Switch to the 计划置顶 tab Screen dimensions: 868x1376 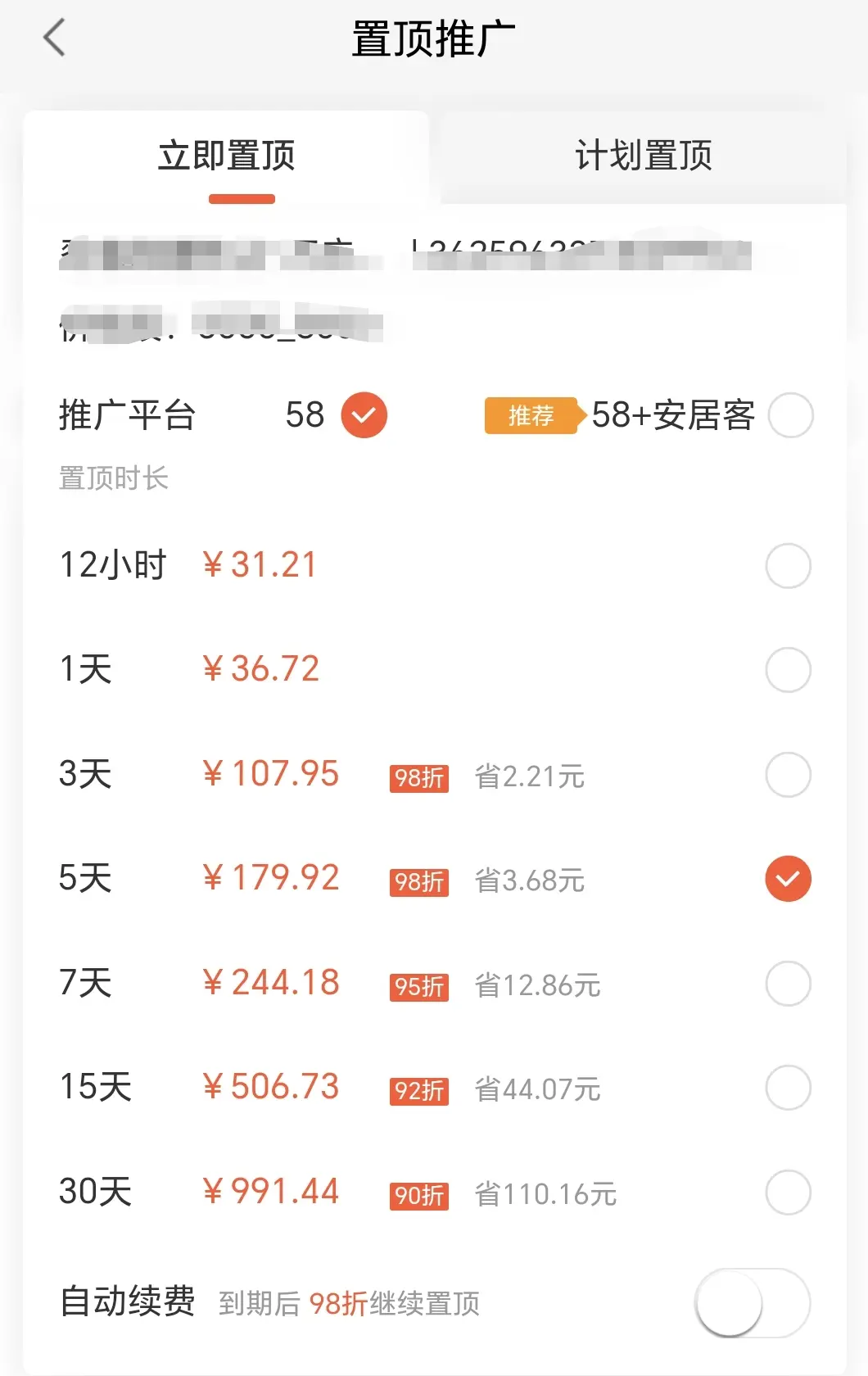[x=643, y=156]
